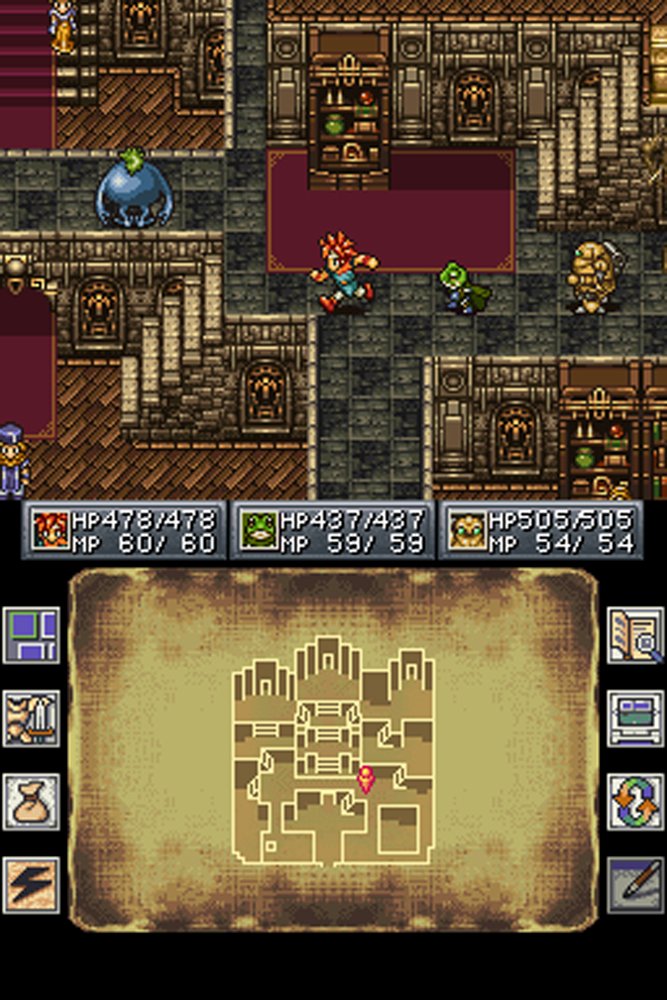Viewport: 667px width, 1000px height.
Task: Open the save data icon
Action: click(634, 718)
